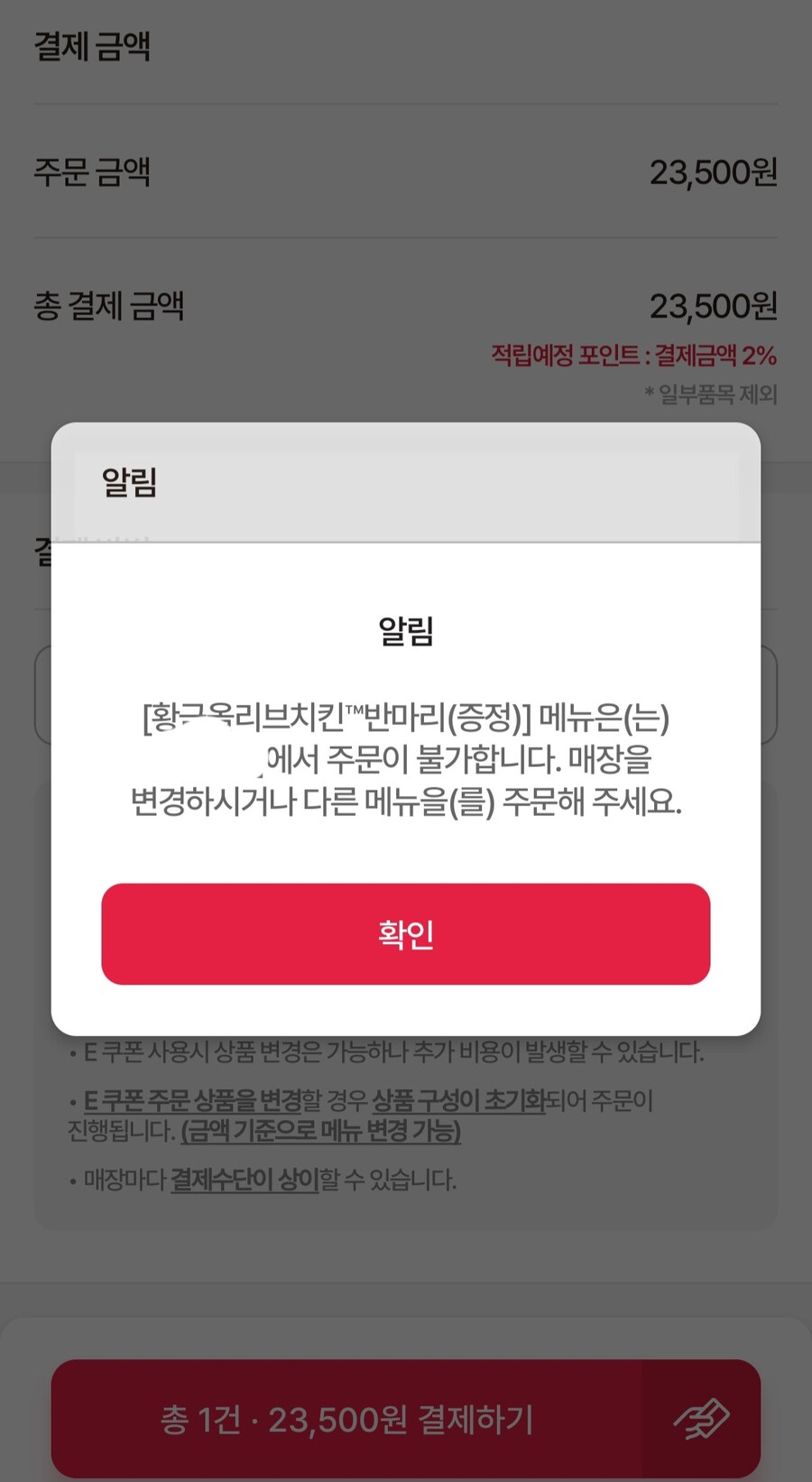
Task: Open the 금액 기준으로 메뉴 변경 가능 link
Action: 320,1134
